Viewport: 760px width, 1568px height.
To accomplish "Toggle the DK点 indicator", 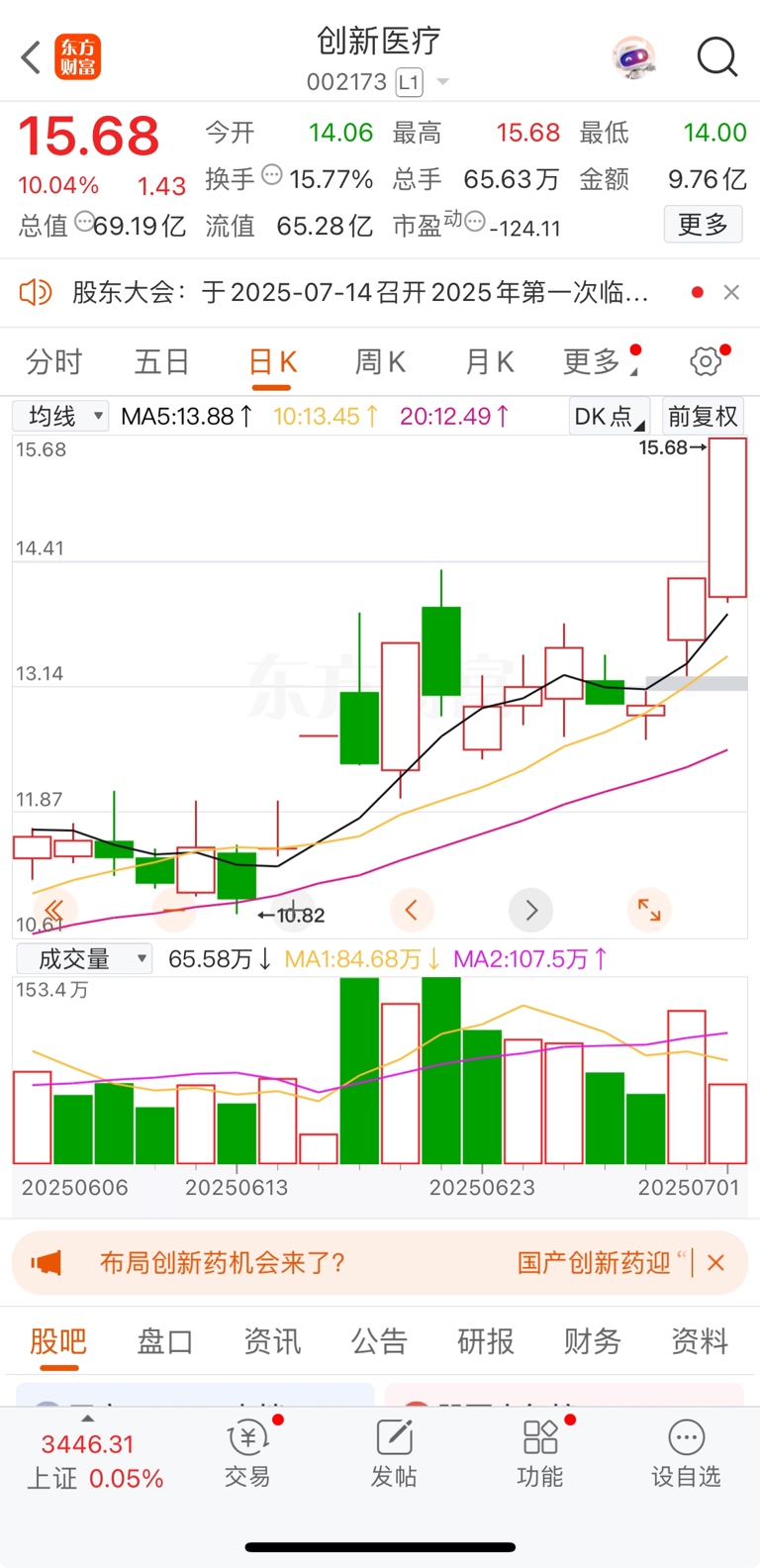I will click(609, 416).
